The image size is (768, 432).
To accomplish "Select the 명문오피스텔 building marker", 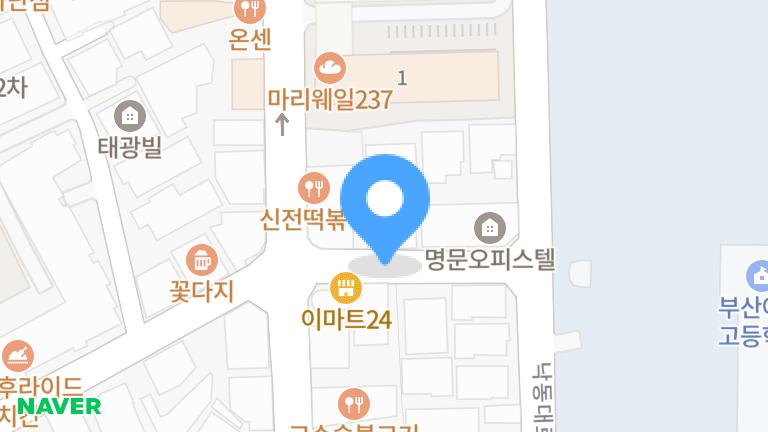I will pyautogui.click(x=489, y=228).
